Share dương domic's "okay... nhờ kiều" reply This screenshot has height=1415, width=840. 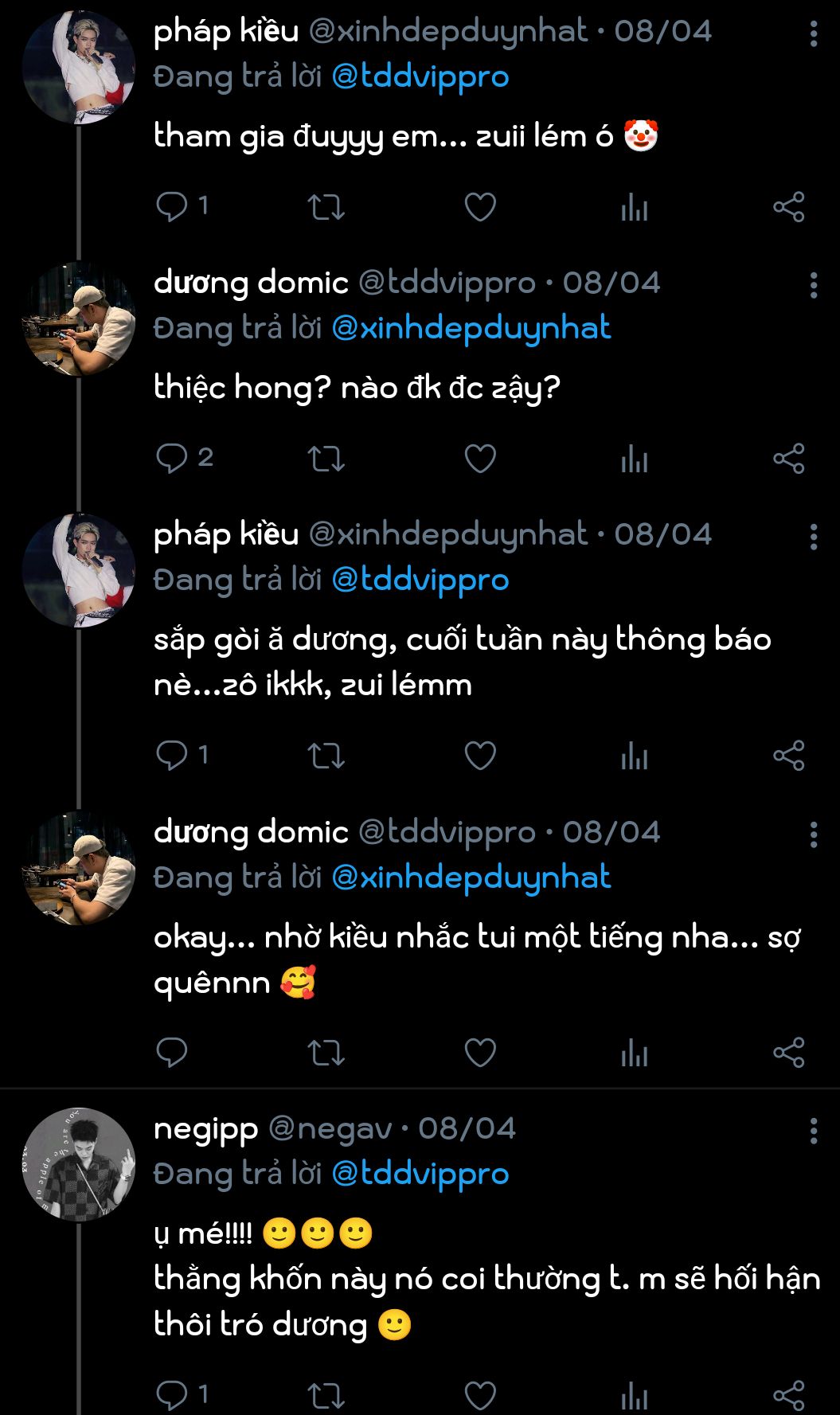point(788,1053)
